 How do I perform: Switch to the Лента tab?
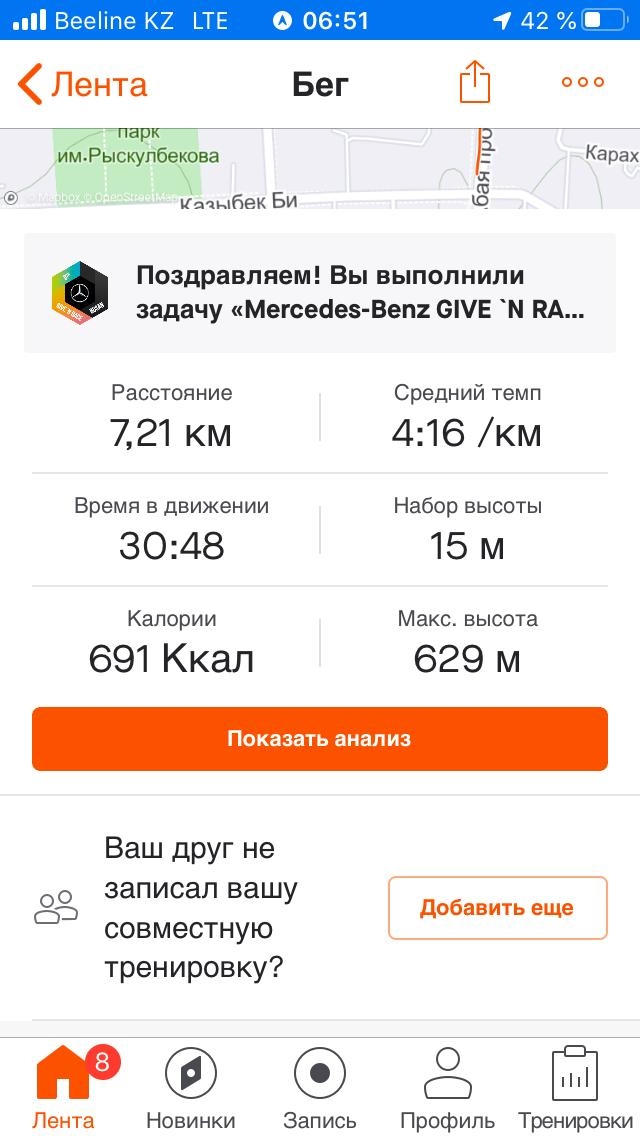64,1088
